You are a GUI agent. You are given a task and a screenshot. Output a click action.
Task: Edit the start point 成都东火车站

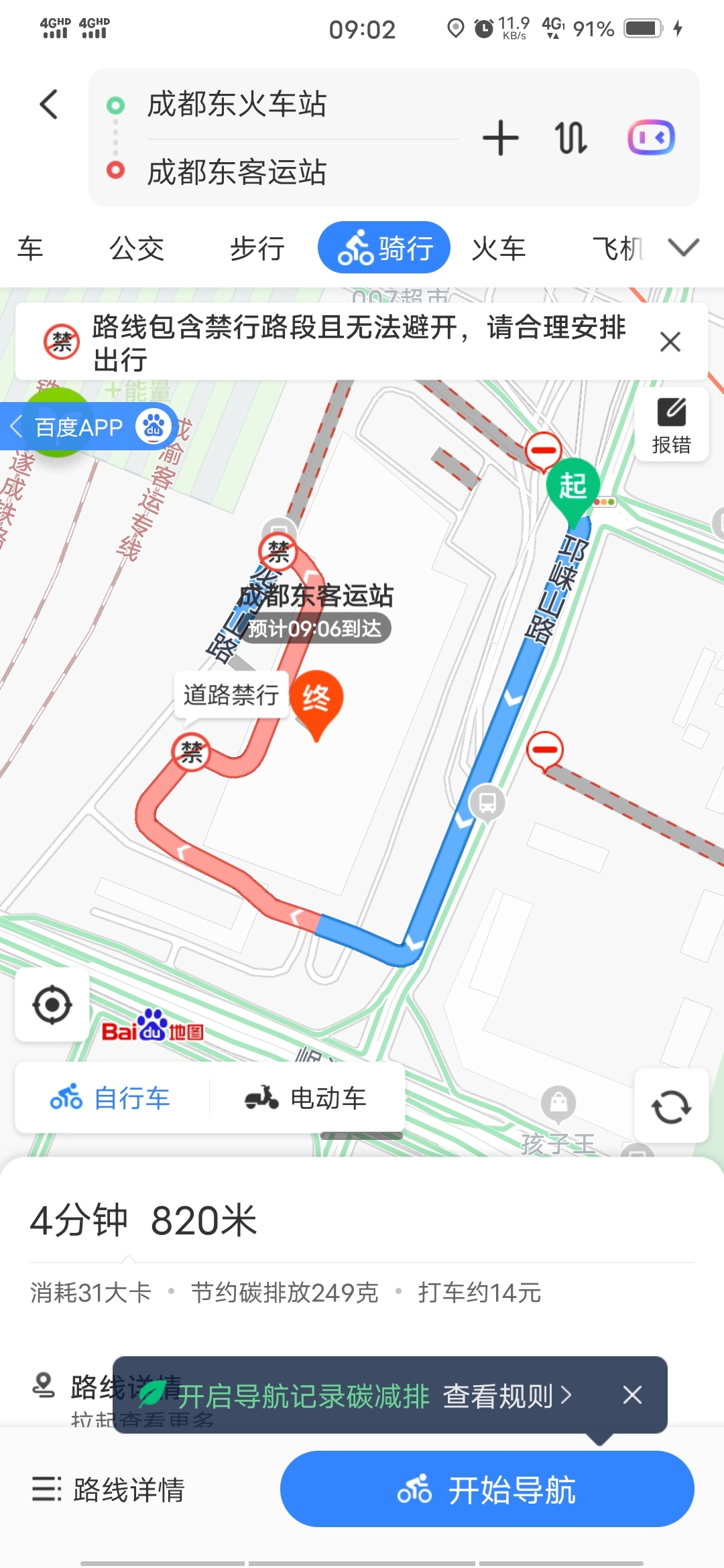[x=236, y=105]
